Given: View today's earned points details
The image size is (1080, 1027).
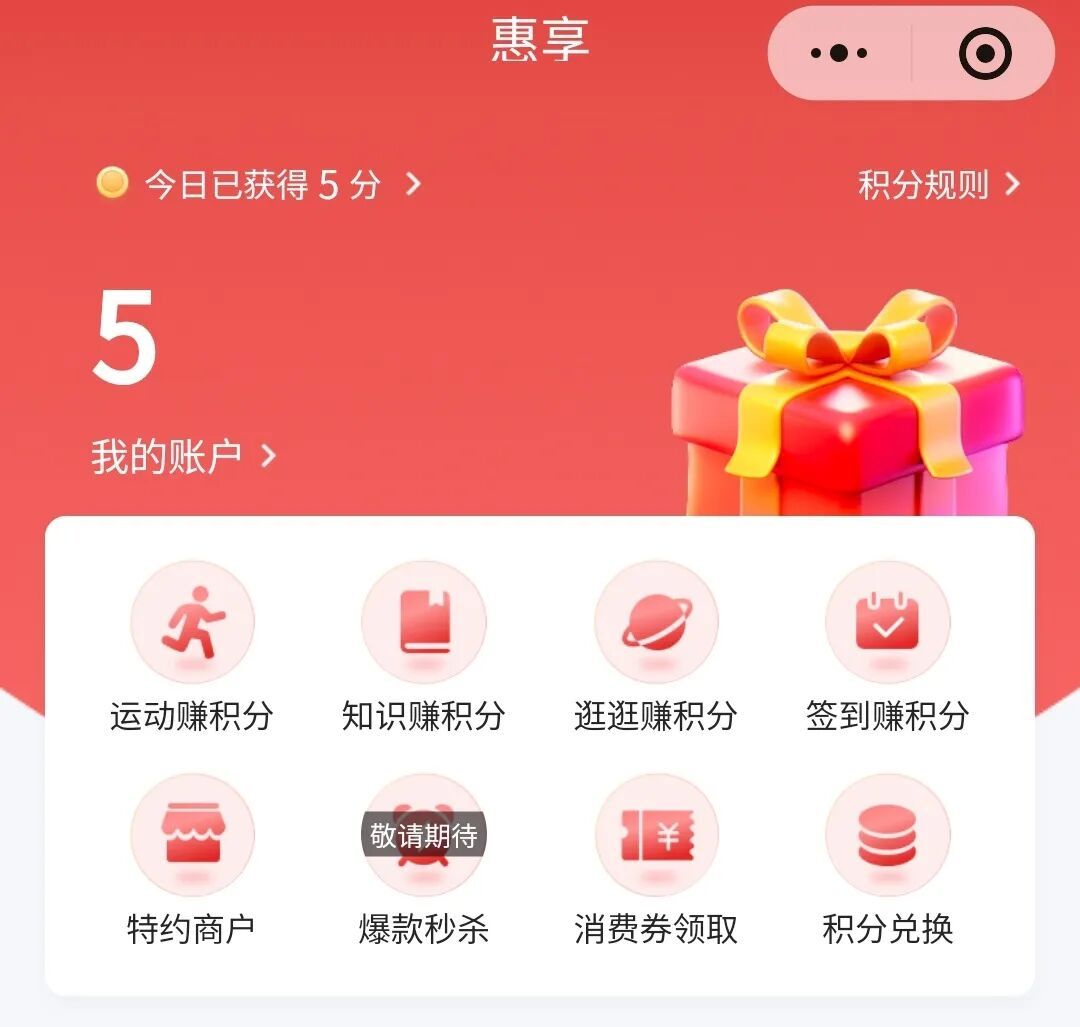Looking at the screenshot, I should coord(260,185).
